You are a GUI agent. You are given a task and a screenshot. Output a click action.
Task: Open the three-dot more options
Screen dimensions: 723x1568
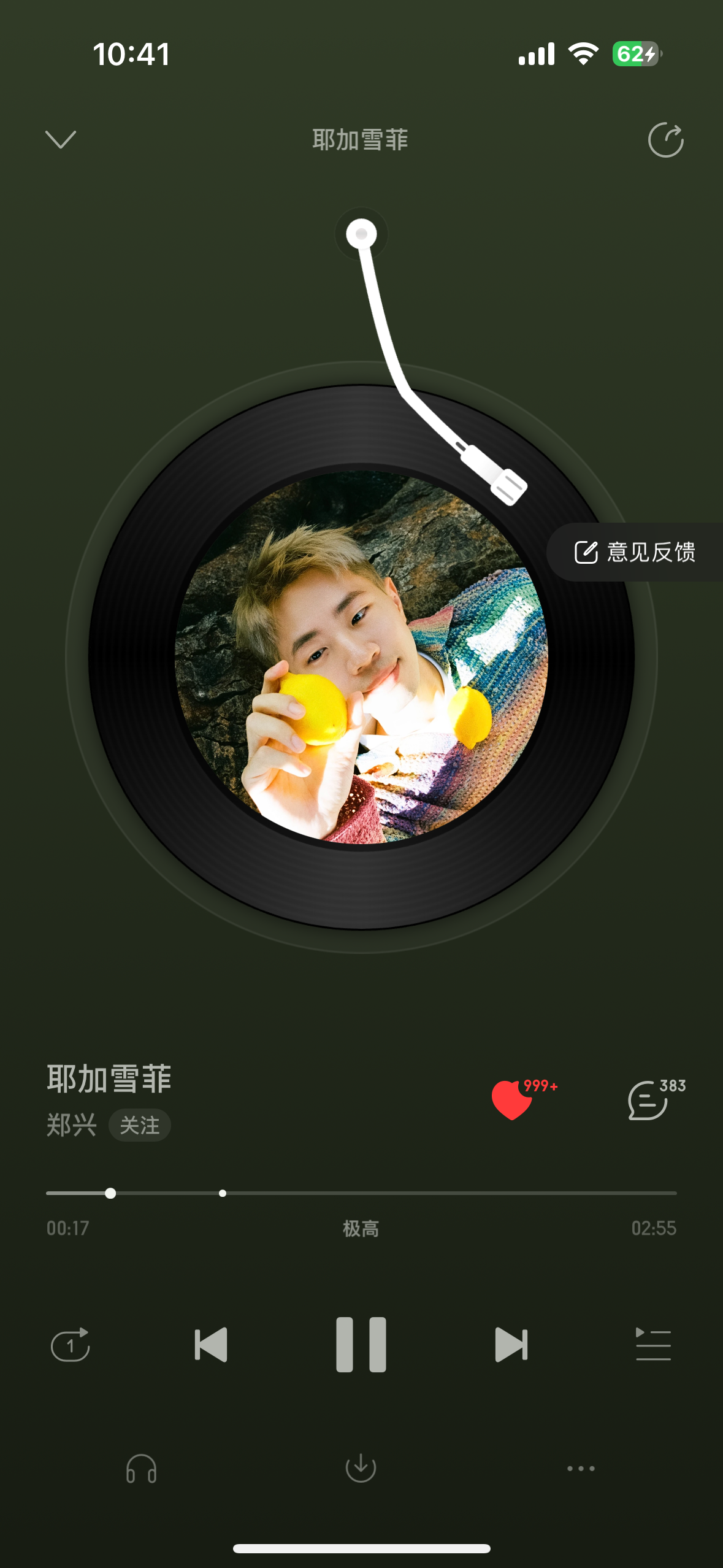tap(581, 1469)
